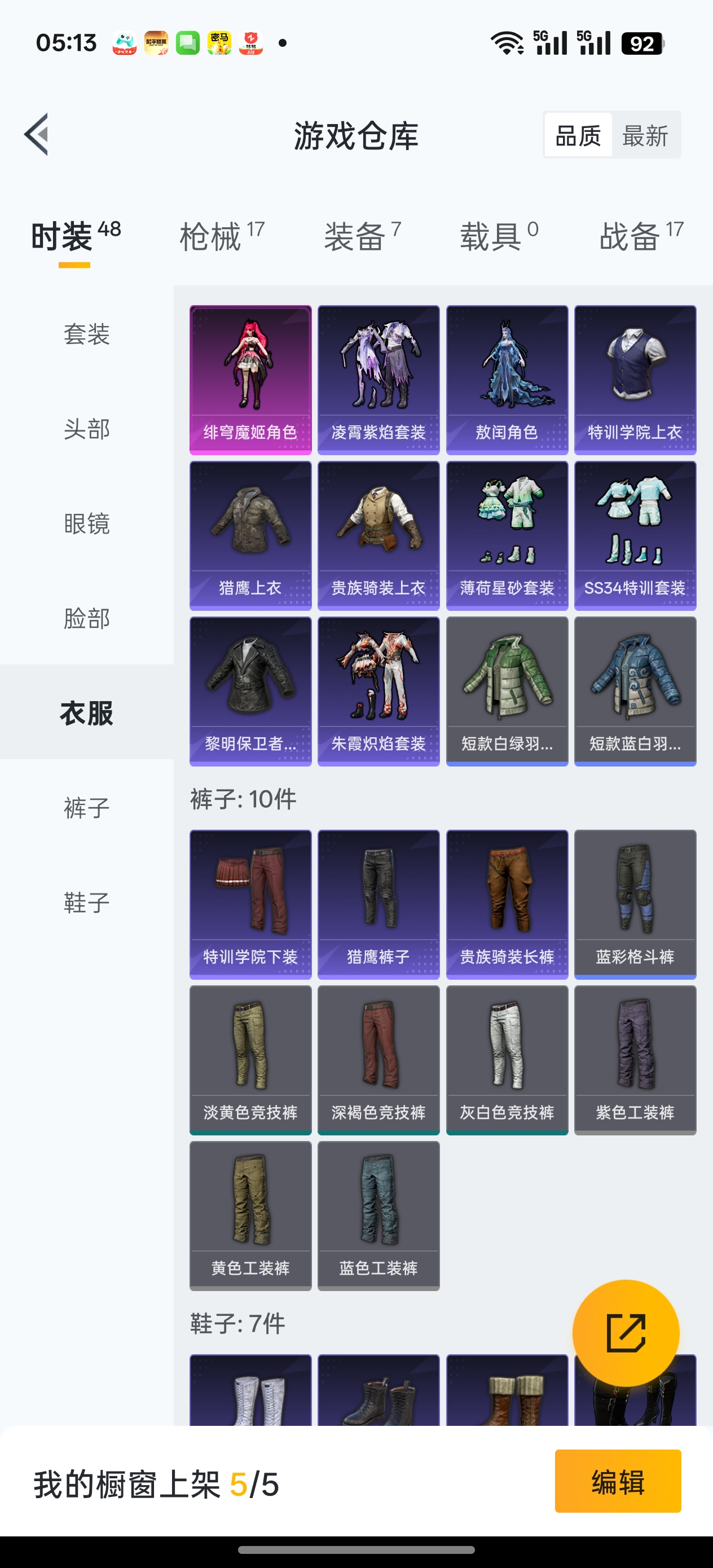Viewport: 713px width, 1568px height.
Task: Open the 脸部 category
Action: [86, 618]
